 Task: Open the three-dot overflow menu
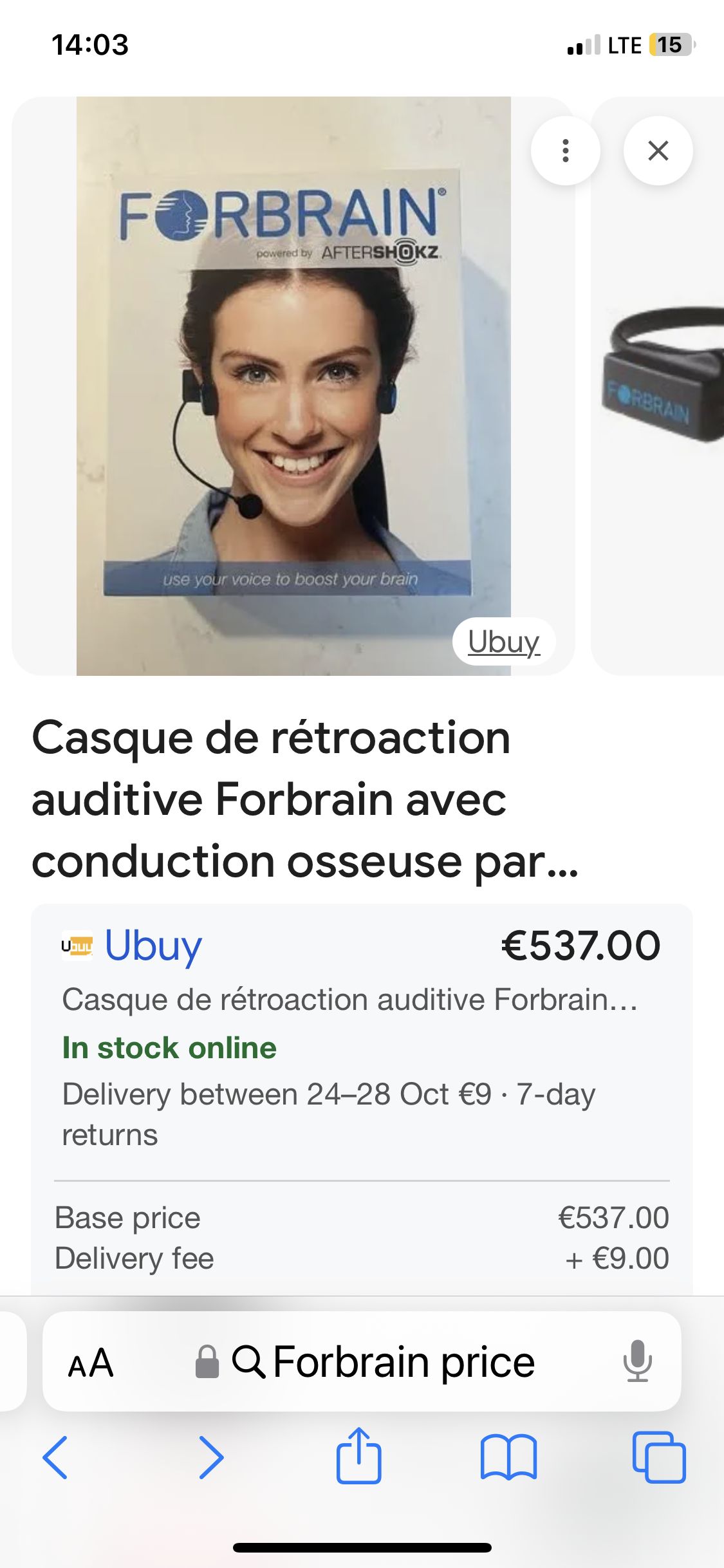tap(565, 151)
